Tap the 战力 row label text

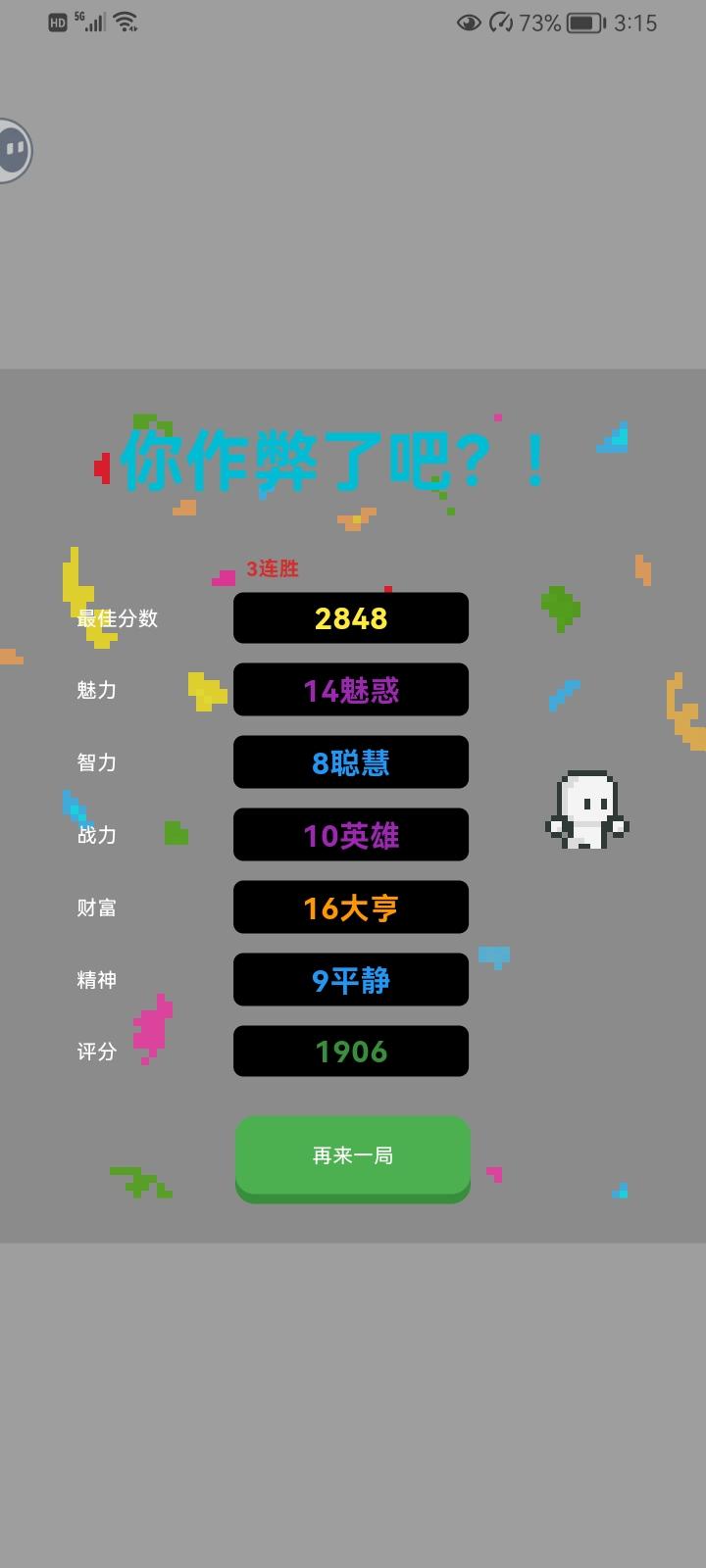coord(95,836)
